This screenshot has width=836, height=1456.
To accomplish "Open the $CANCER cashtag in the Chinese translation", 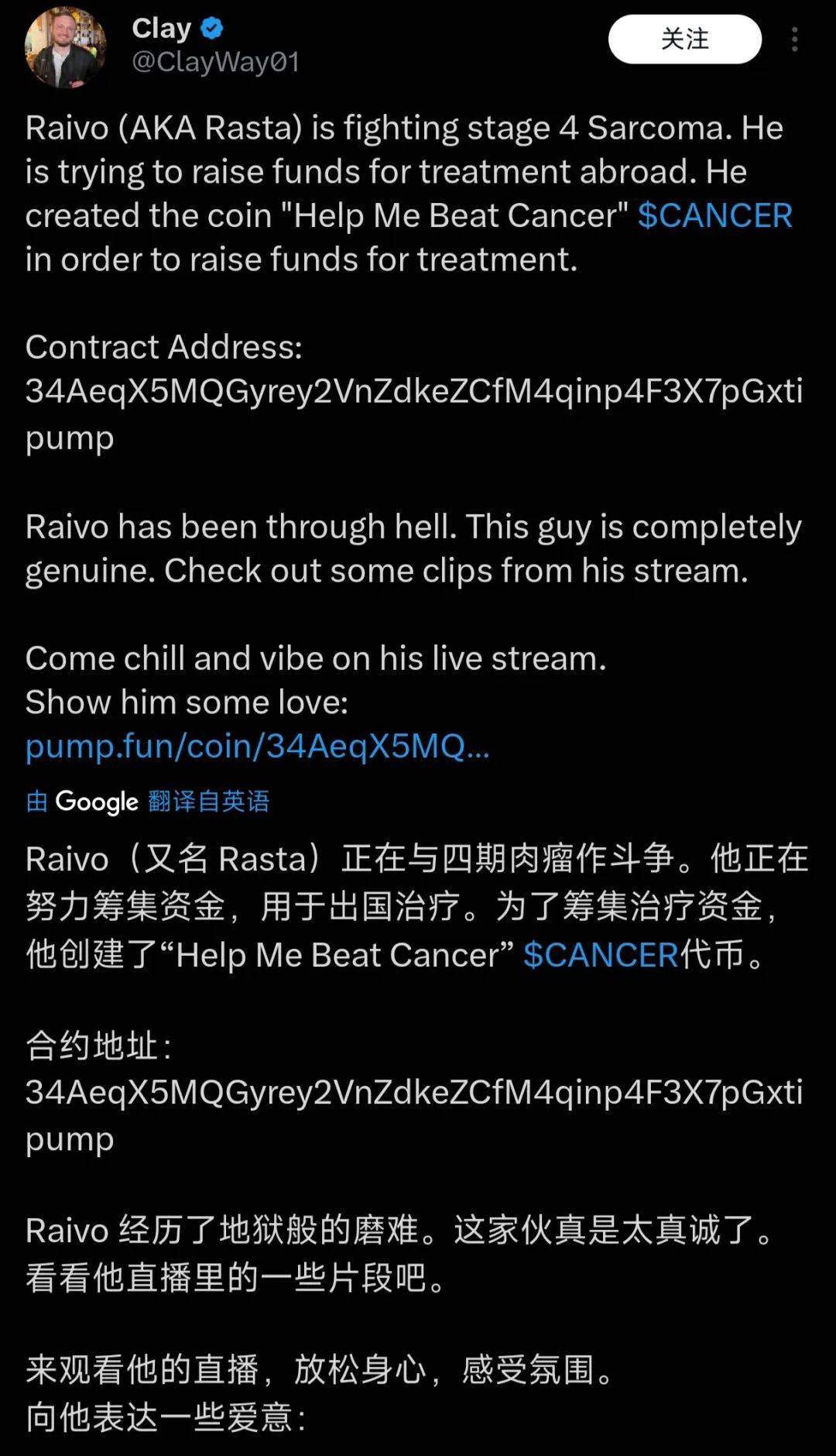I will (601, 955).
